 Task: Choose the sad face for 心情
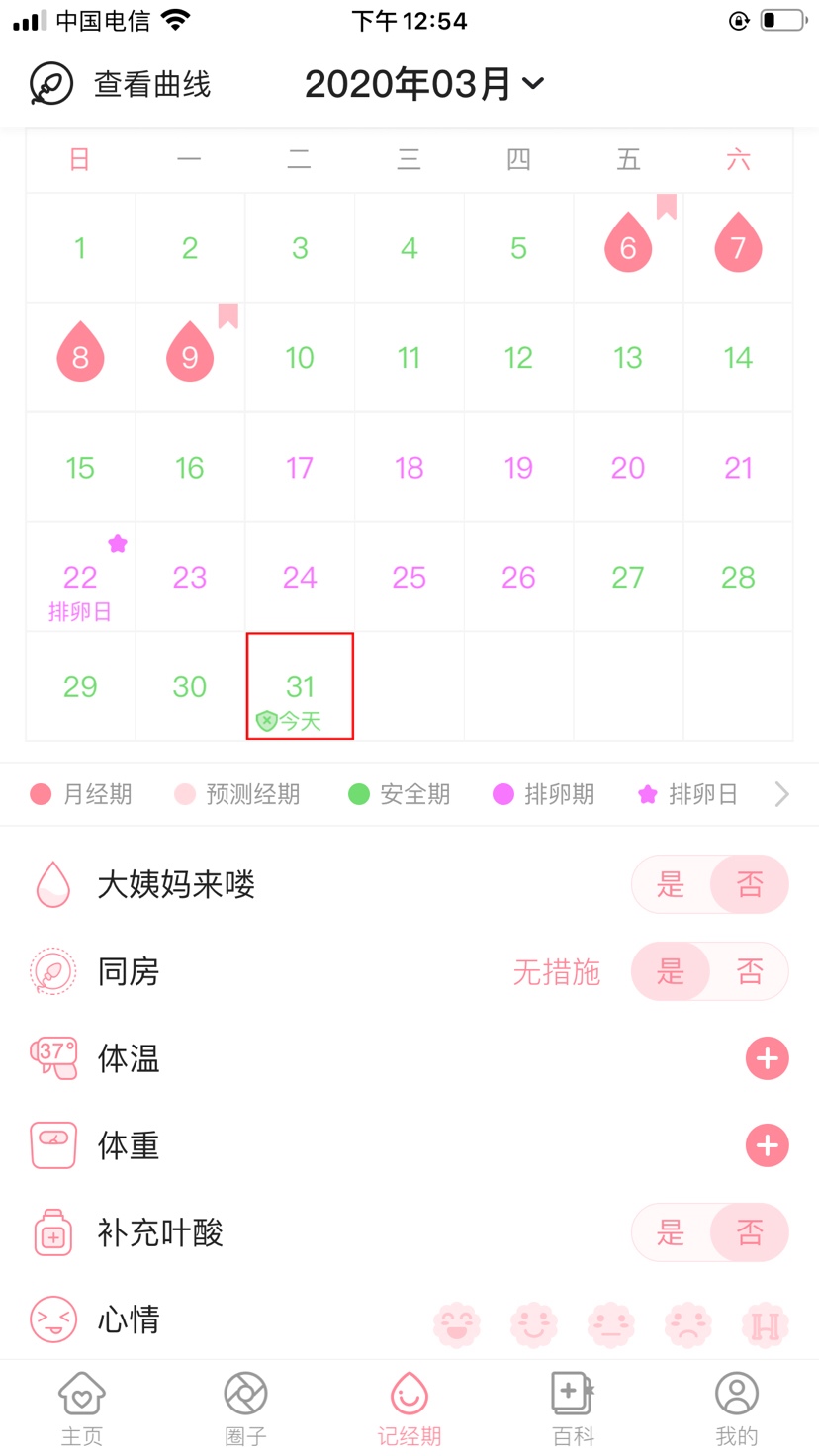(x=688, y=1323)
